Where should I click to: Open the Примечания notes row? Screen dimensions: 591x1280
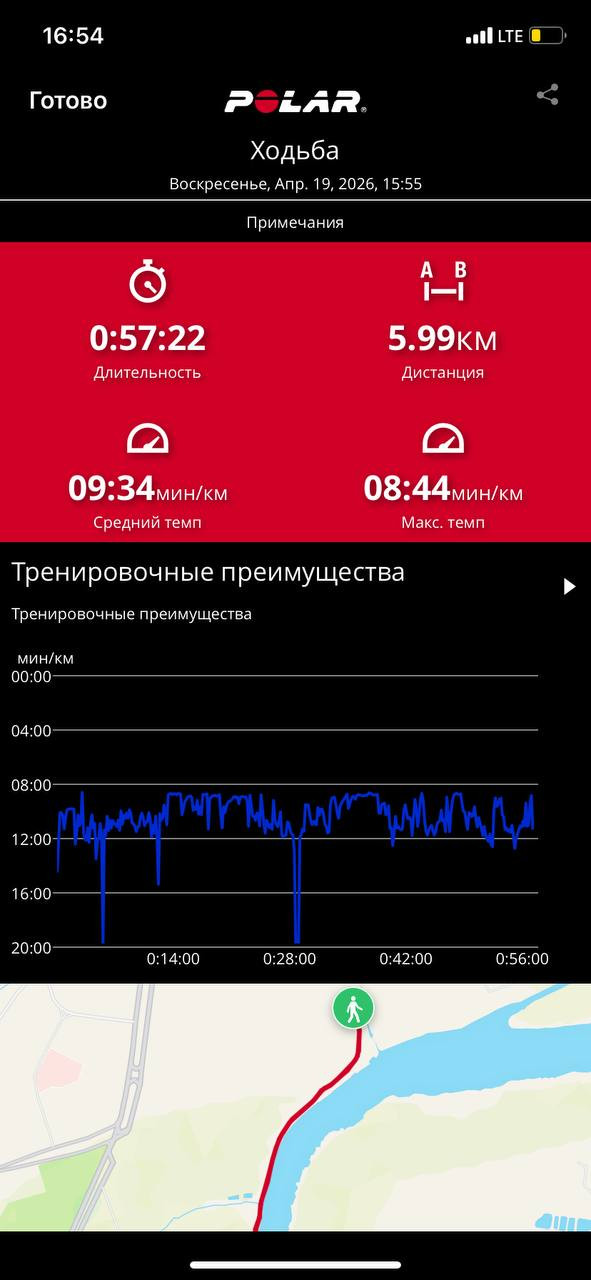pyautogui.click(x=295, y=222)
